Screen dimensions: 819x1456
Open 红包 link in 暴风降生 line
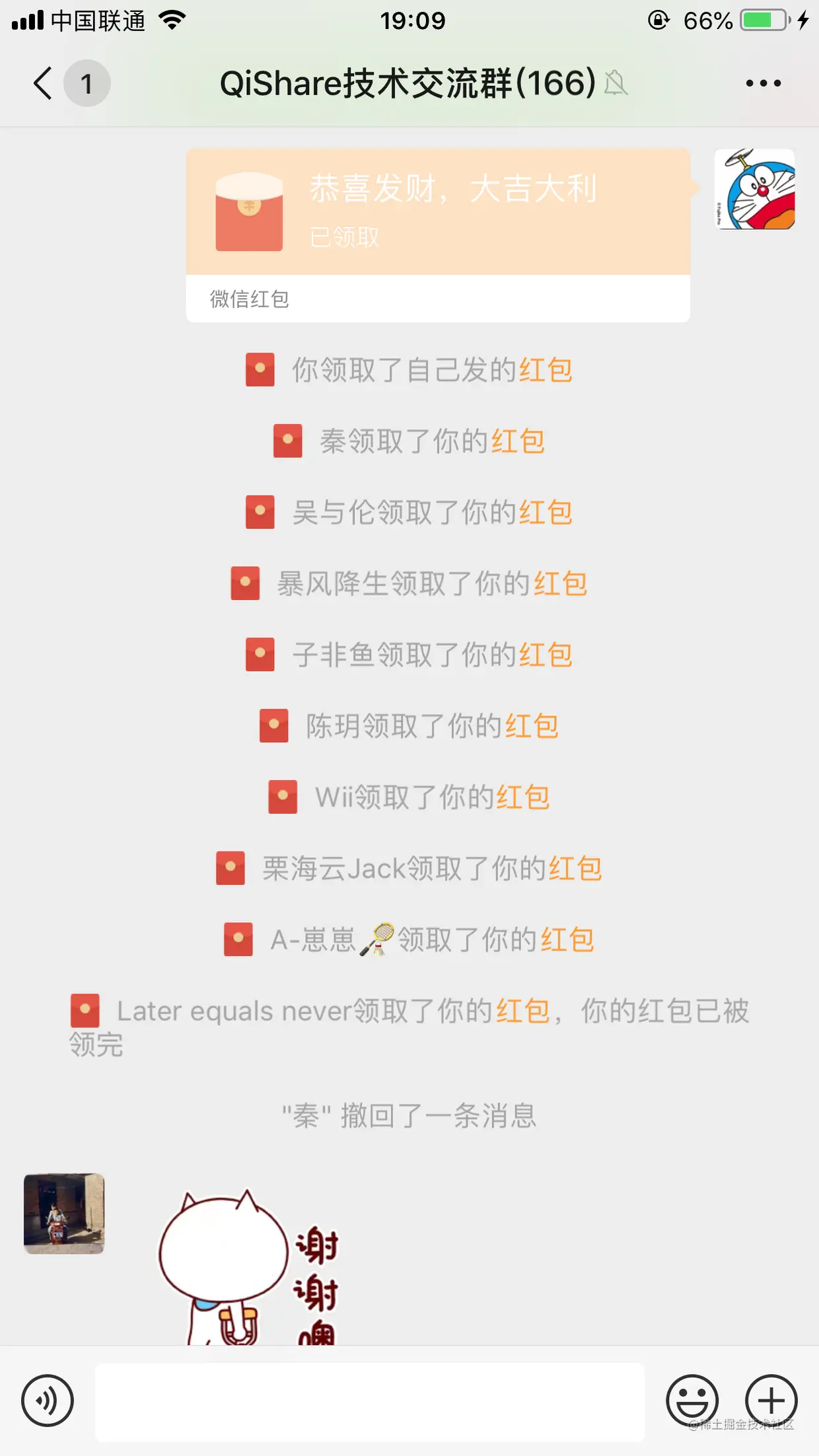(560, 584)
